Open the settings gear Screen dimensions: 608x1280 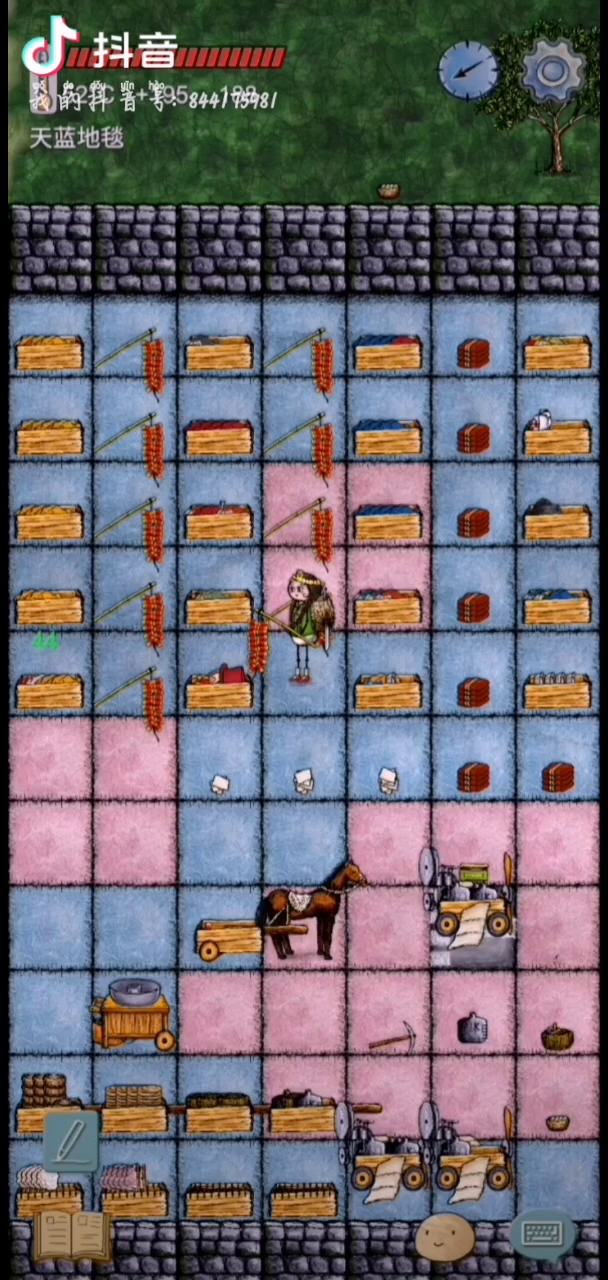coord(552,70)
